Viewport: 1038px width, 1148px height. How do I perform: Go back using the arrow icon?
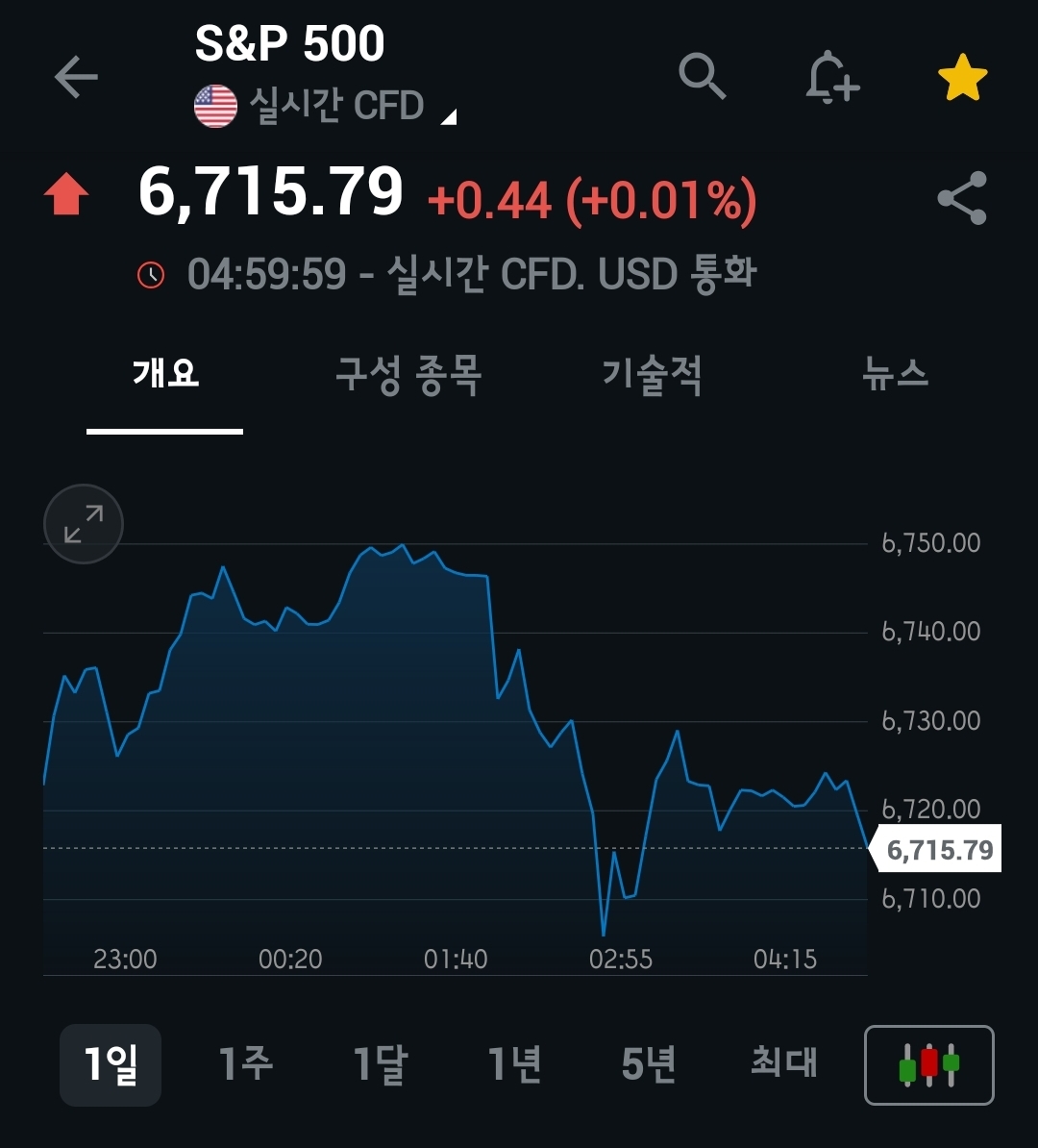point(76,77)
